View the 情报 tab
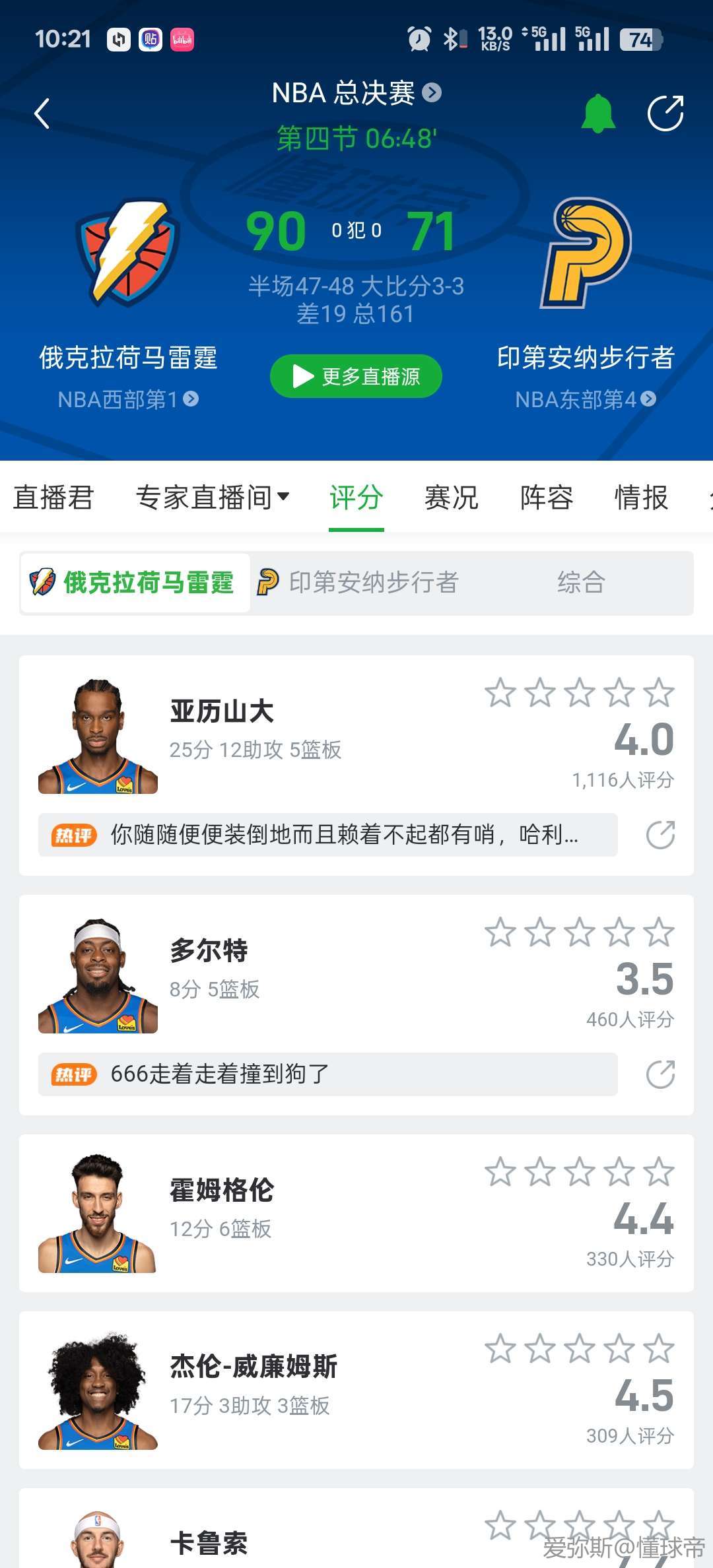713x1568 pixels. (641, 498)
